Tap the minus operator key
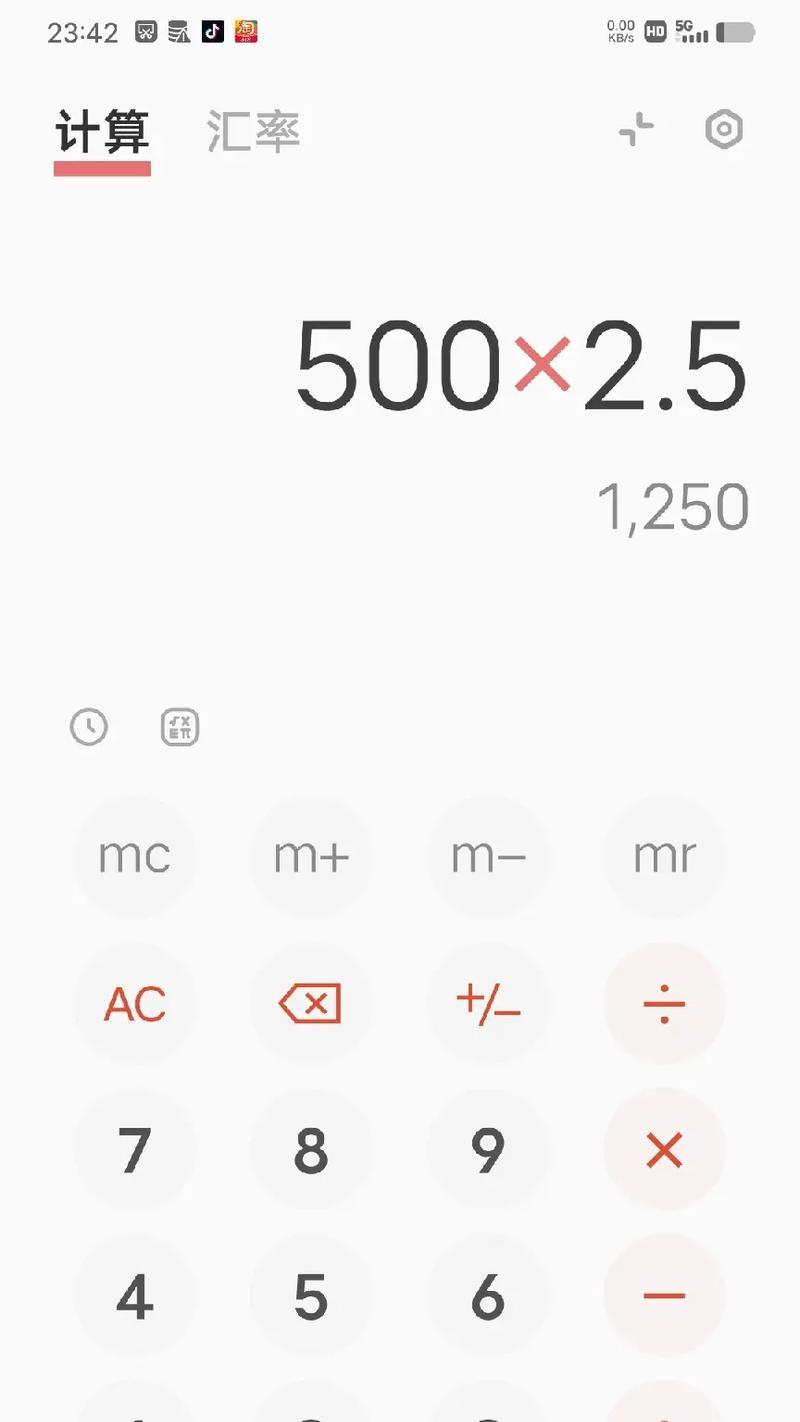Image resolution: width=800 pixels, height=1422 pixels. [x=665, y=1297]
